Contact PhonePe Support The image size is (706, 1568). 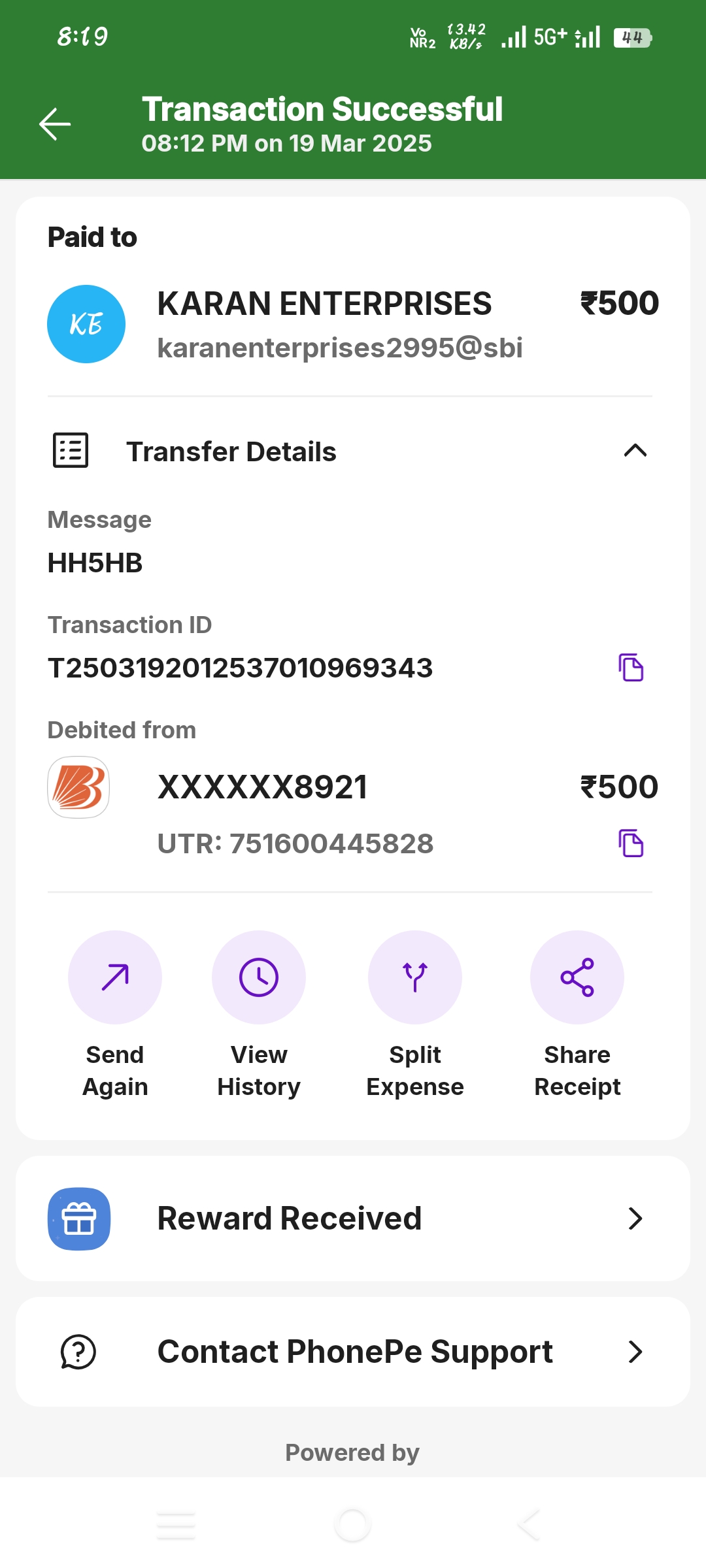click(353, 1352)
